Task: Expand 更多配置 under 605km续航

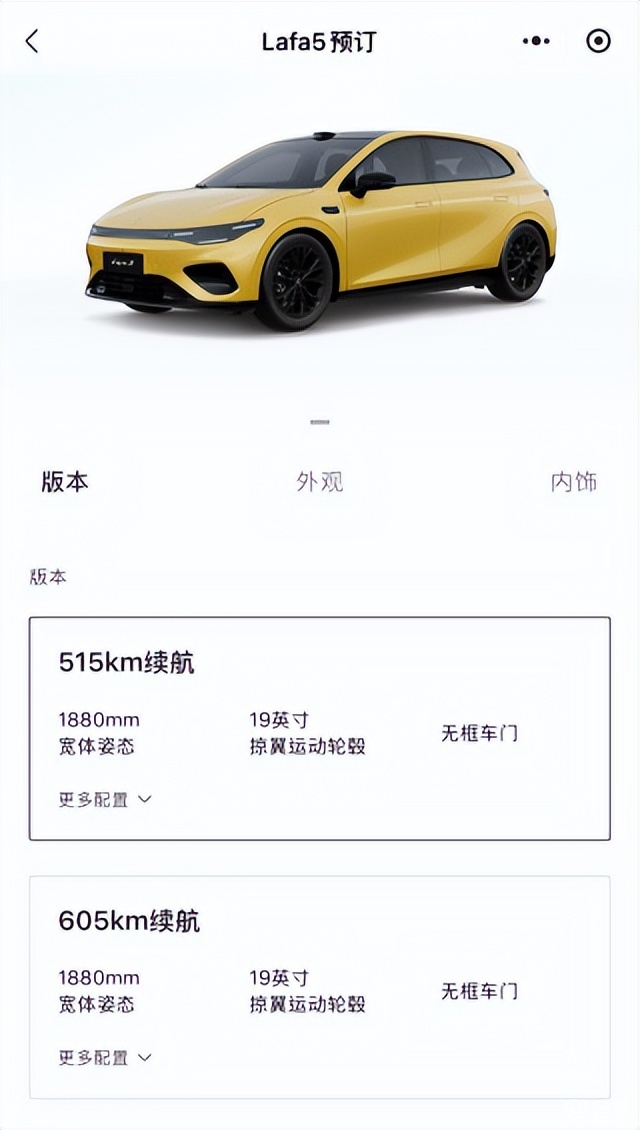Action: click(105, 1057)
